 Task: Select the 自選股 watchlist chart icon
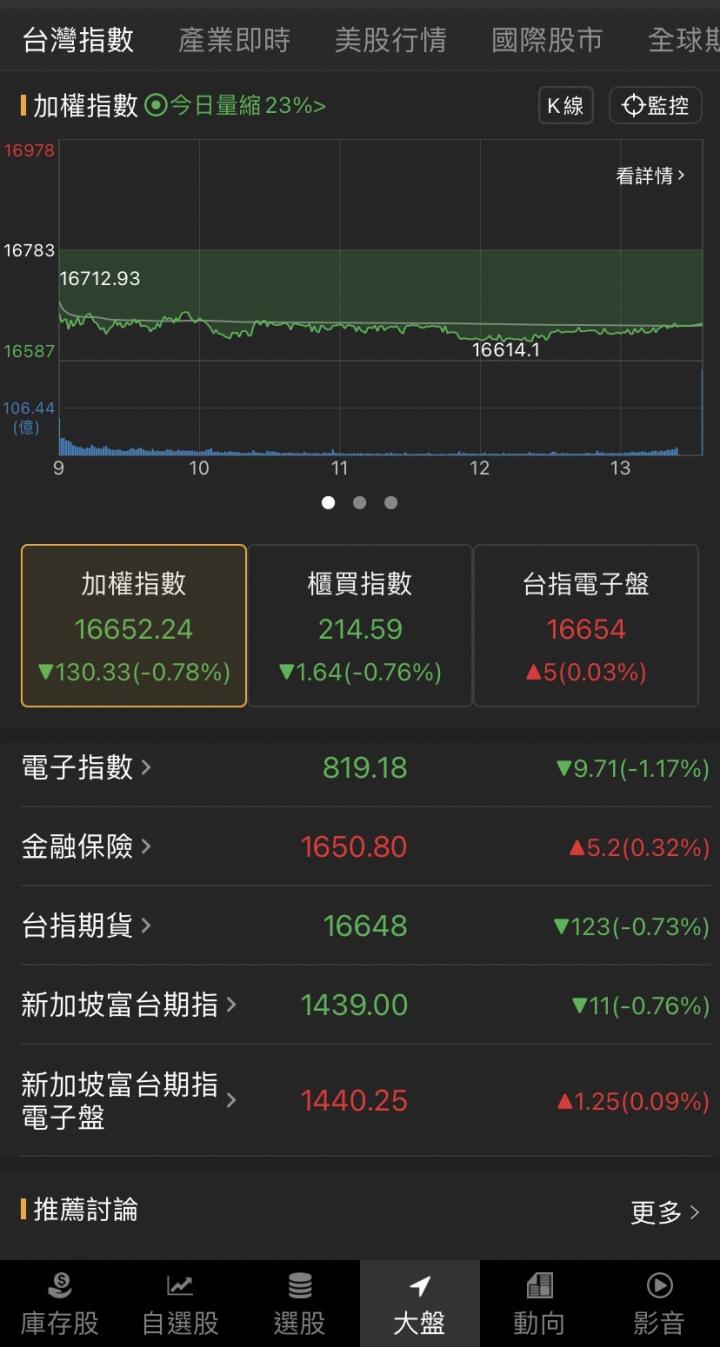[x=178, y=1285]
